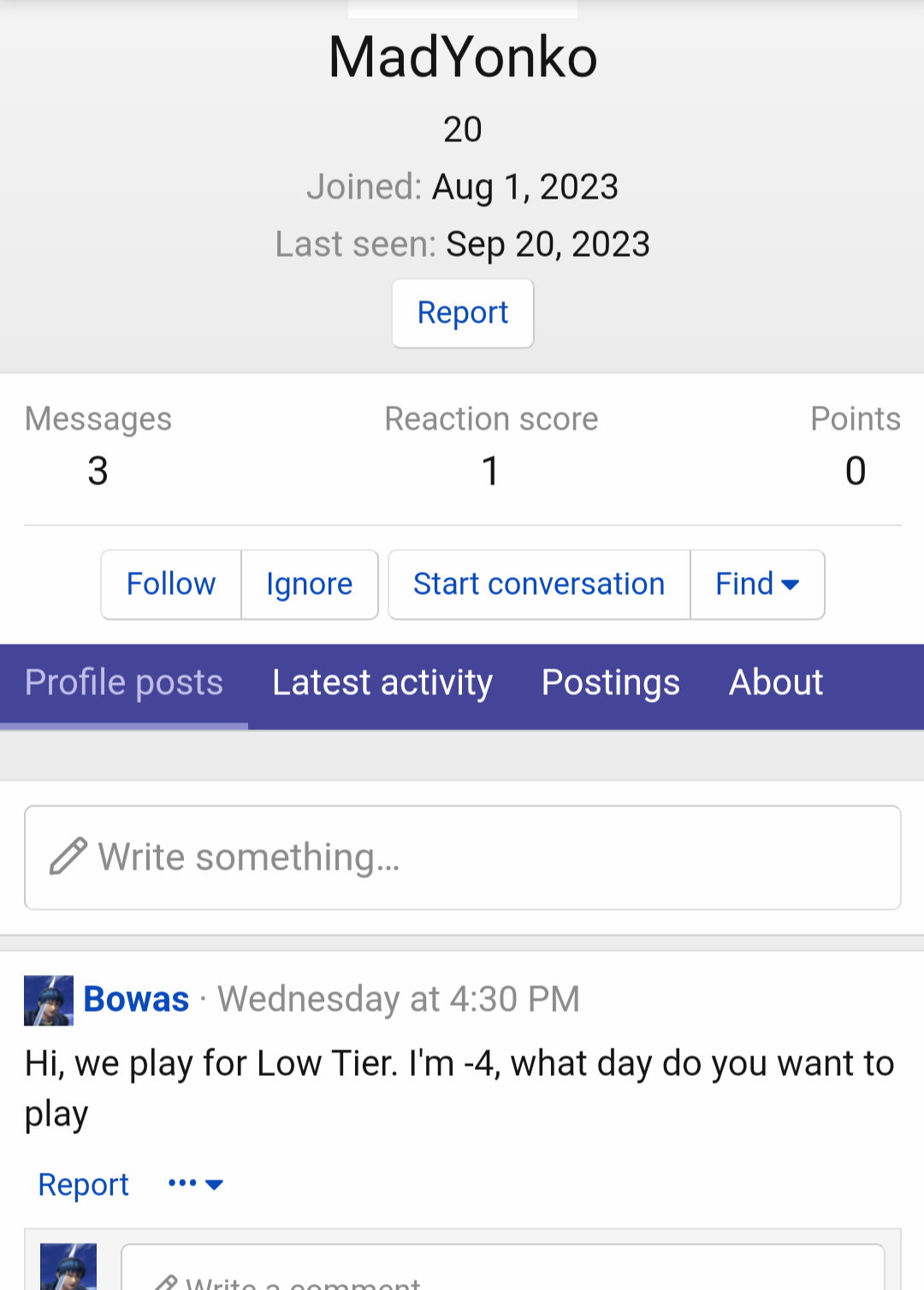Open Bowas's avatar beside the post
The height and width of the screenshot is (1290, 924).
click(x=49, y=1000)
